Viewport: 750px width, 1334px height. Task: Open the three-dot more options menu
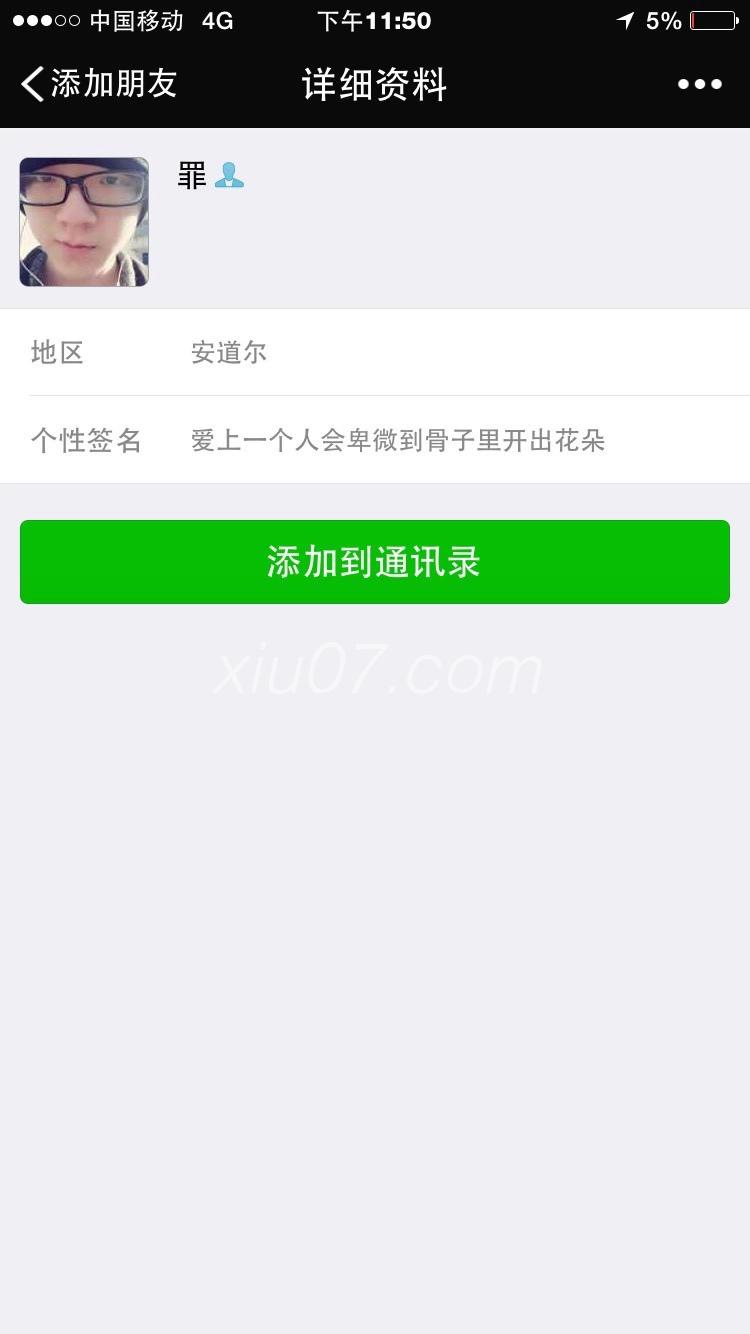[x=700, y=84]
